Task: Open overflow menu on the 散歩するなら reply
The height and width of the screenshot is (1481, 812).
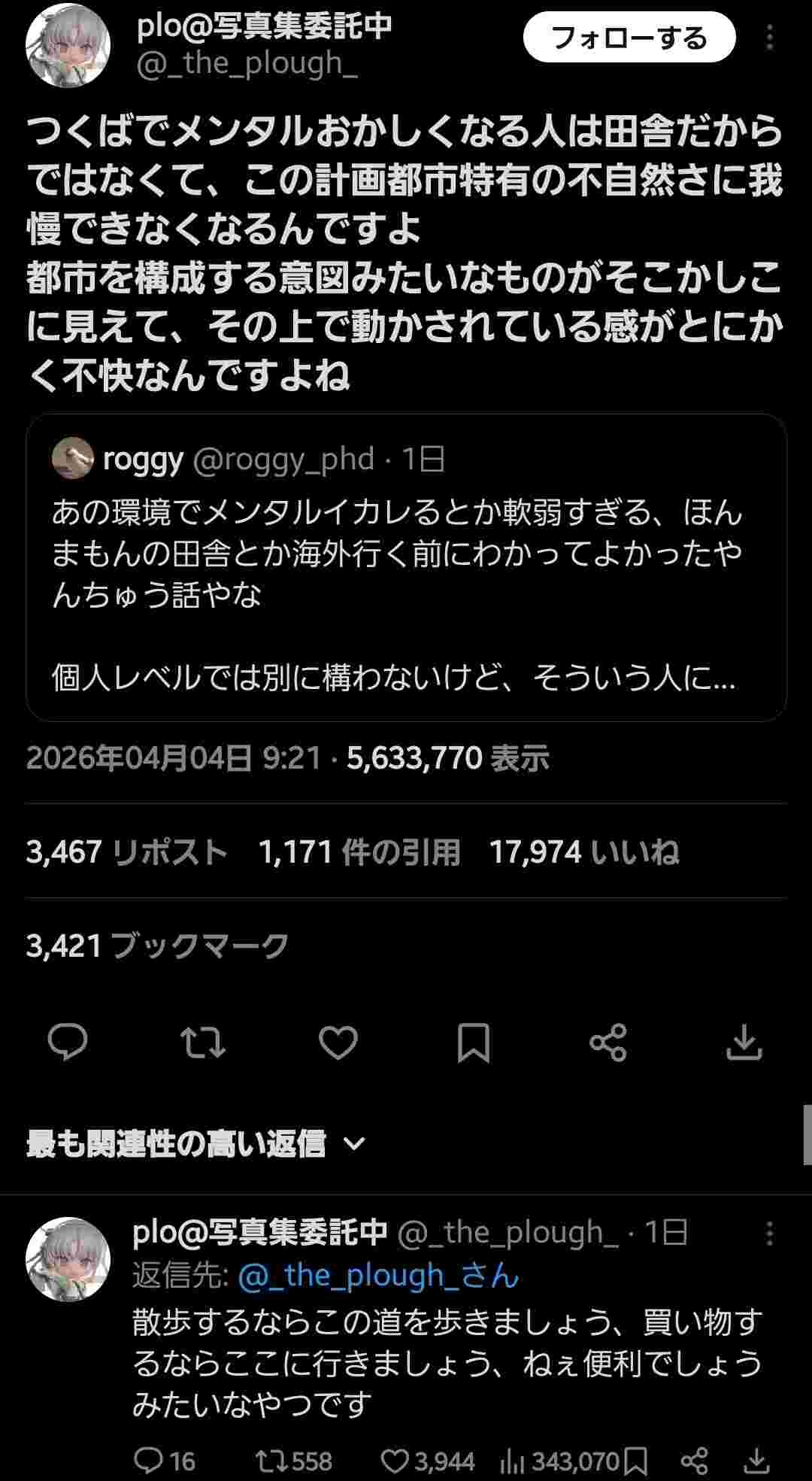Action: pyautogui.click(x=769, y=1234)
